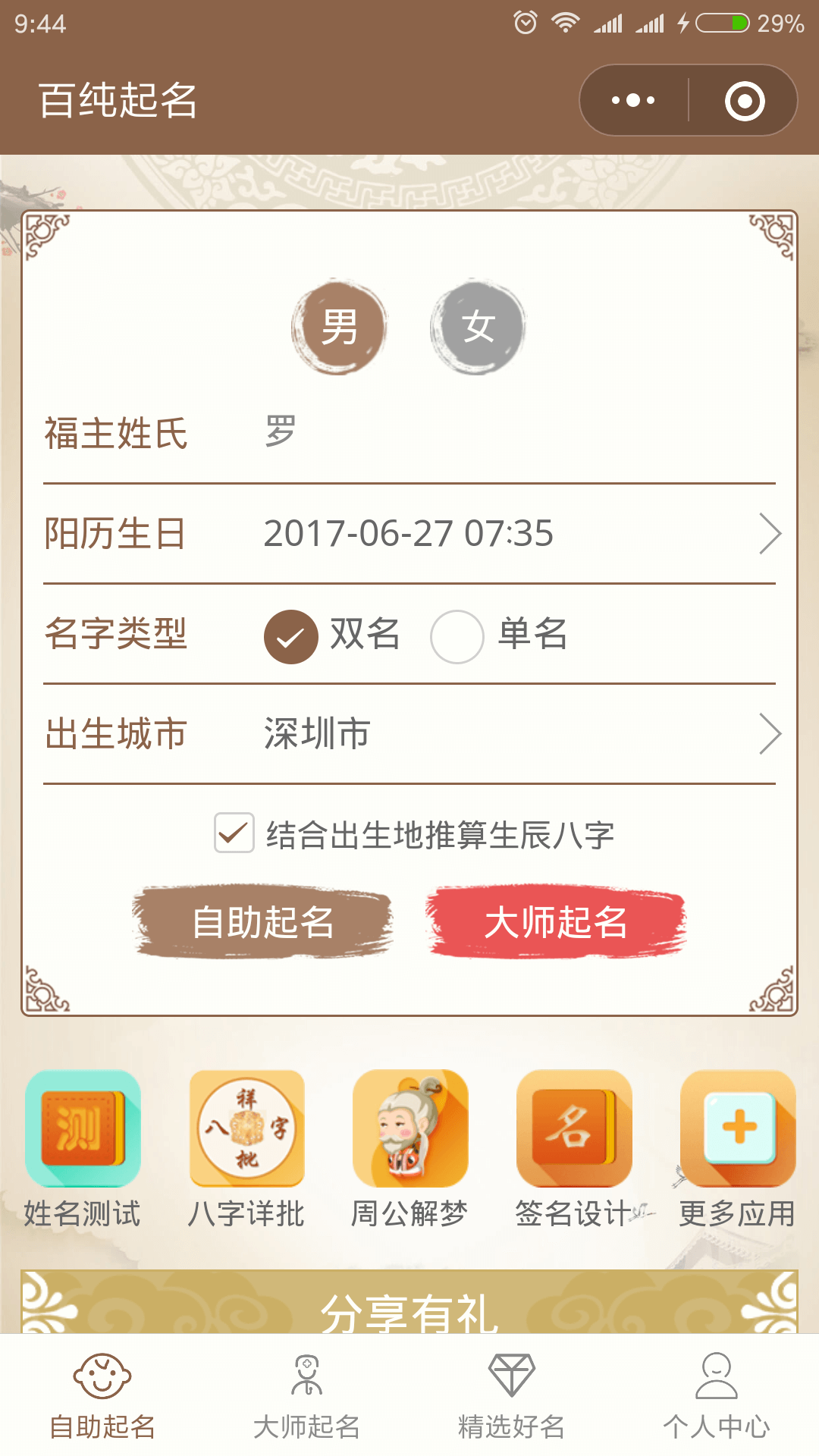Screen dimensions: 819x1456
Task: Switch to the 精选好名 tab
Action: 511,1395
